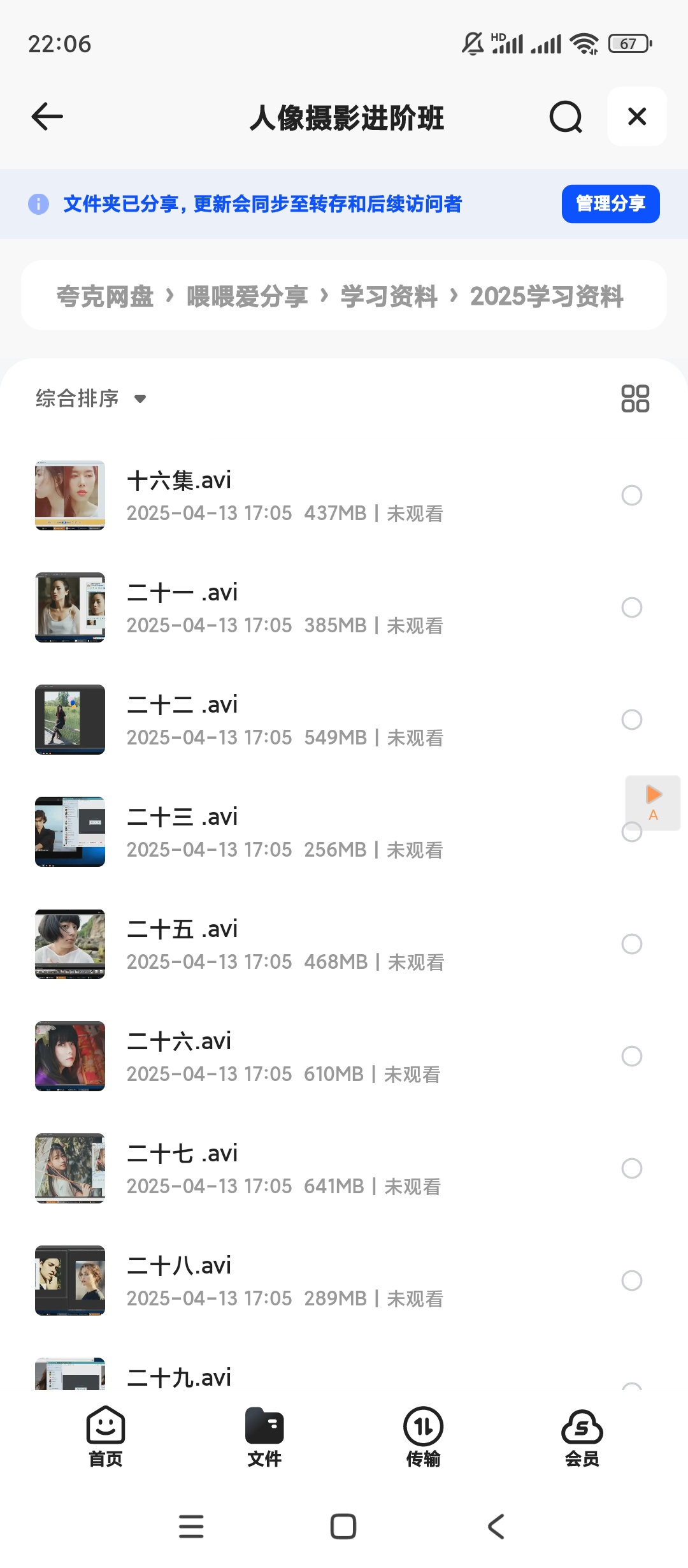The height and width of the screenshot is (1568, 688).
Task: Select the checkbox for 二十一 .avi
Action: click(x=632, y=607)
